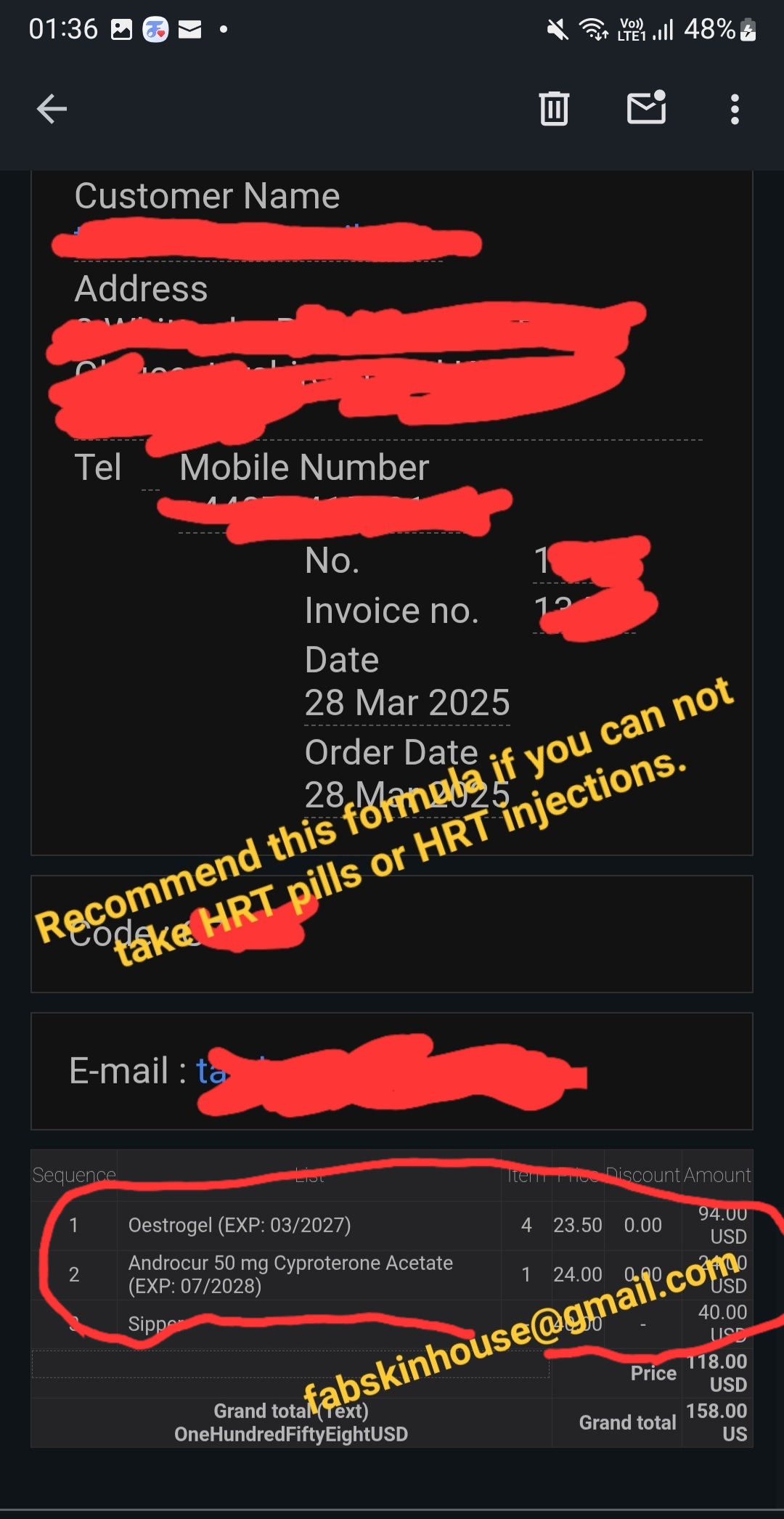This screenshot has height=1519, width=784.
Task: Go back to the inbox
Action: (52, 110)
